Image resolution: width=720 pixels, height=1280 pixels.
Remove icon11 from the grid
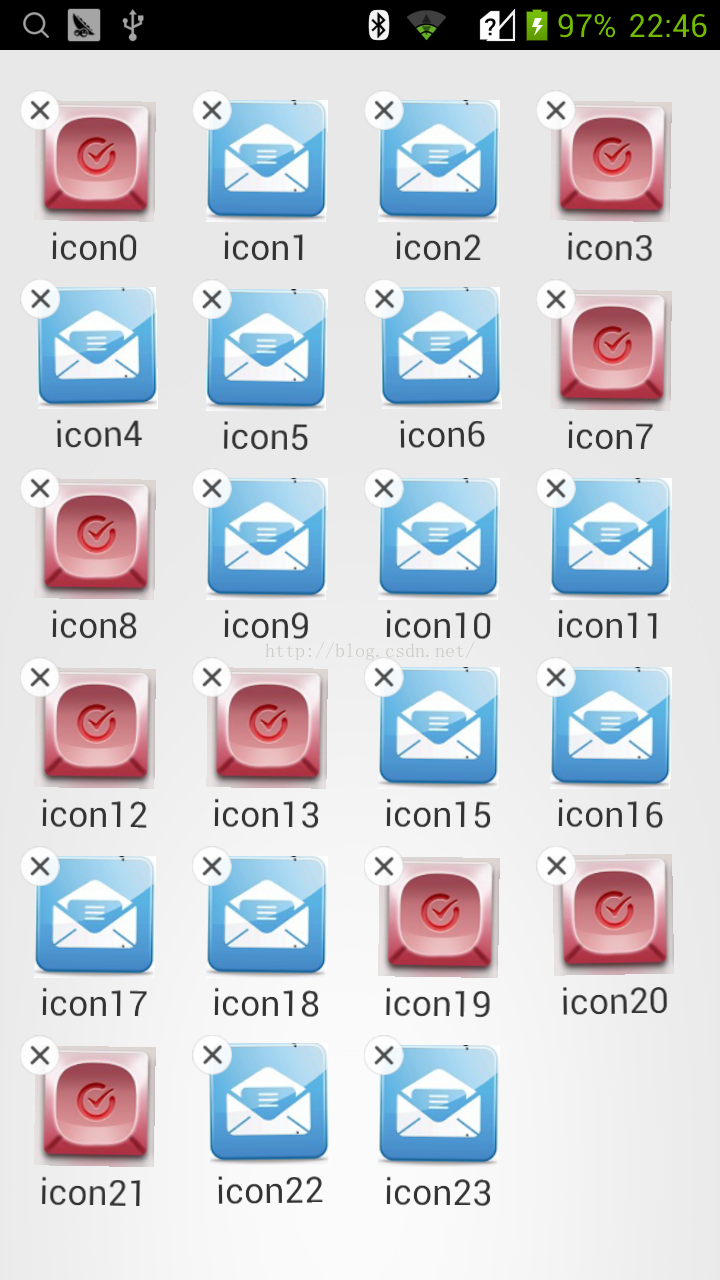click(x=556, y=488)
